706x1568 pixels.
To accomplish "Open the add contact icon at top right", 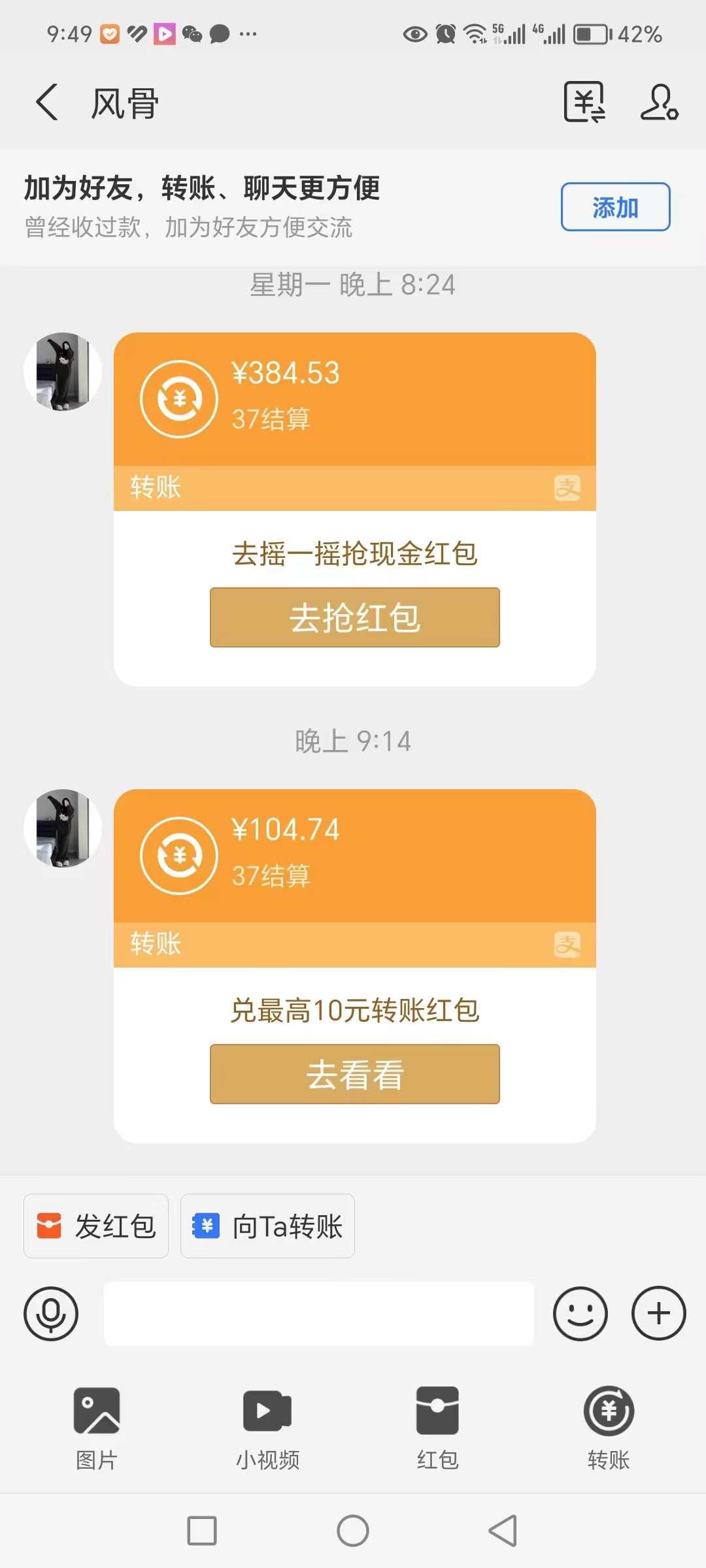I will pos(659,103).
